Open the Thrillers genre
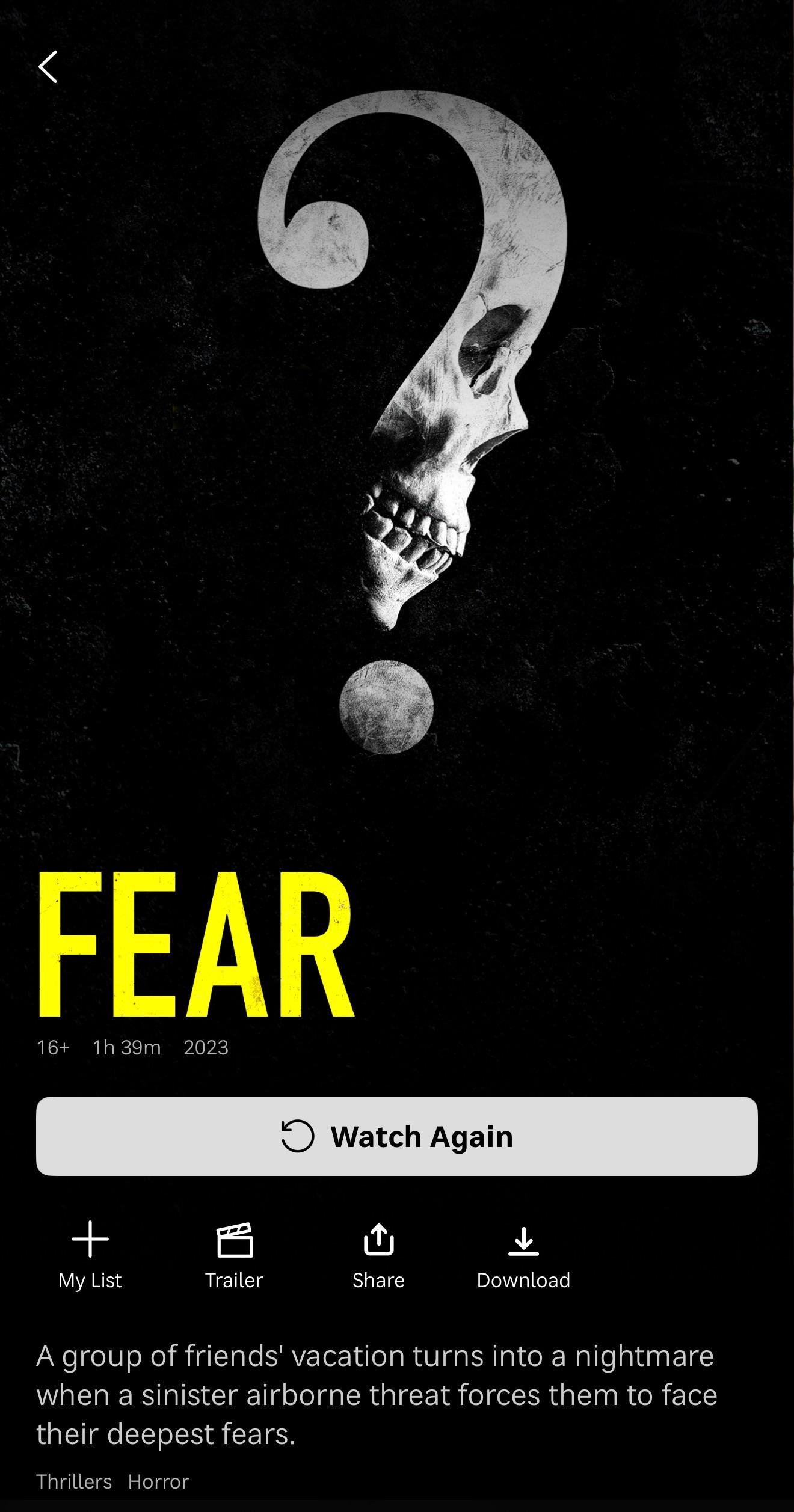This screenshot has height=1512, width=794. click(74, 1481)
